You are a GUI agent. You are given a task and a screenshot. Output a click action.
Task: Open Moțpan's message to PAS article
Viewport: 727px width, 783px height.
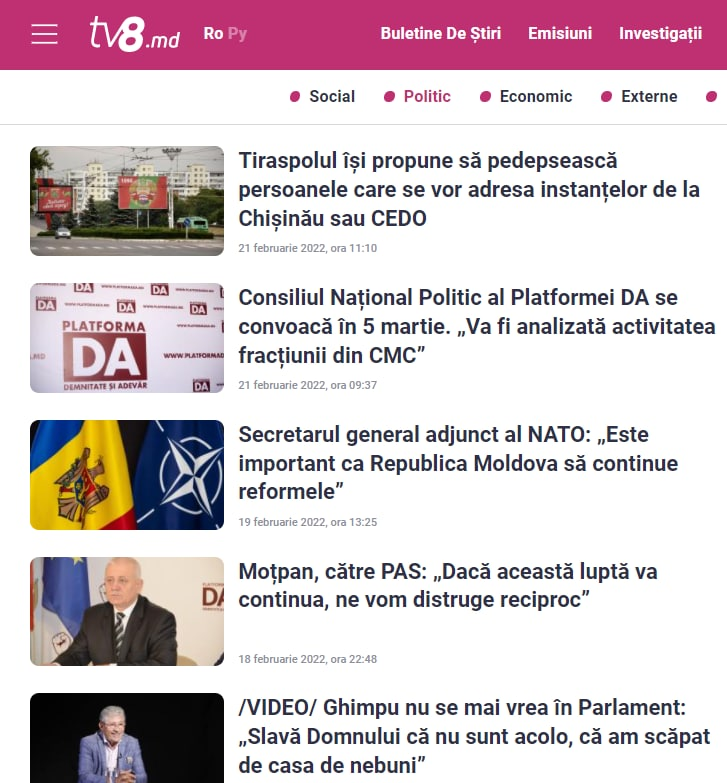coord(447,585)
